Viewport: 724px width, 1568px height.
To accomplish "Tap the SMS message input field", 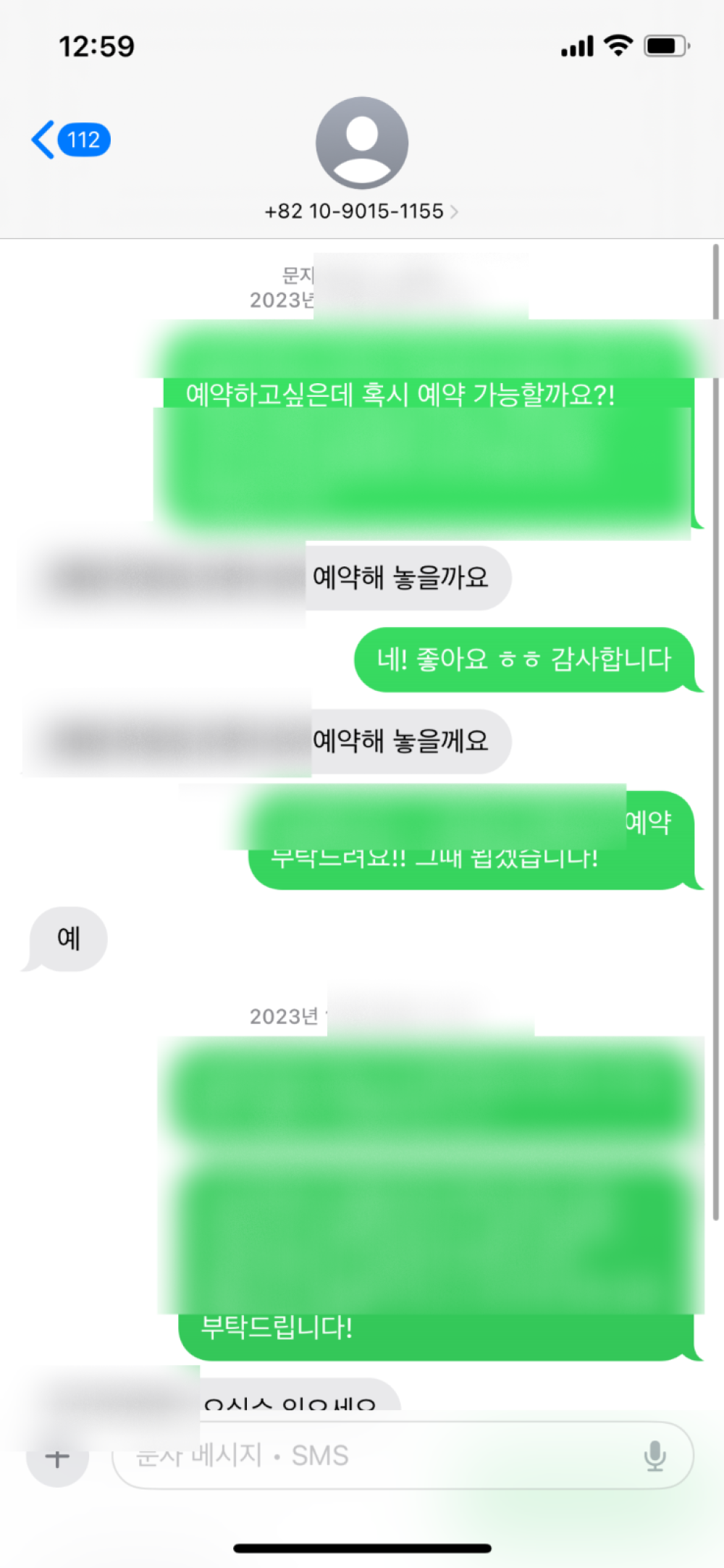I will tap(376, 1456).
